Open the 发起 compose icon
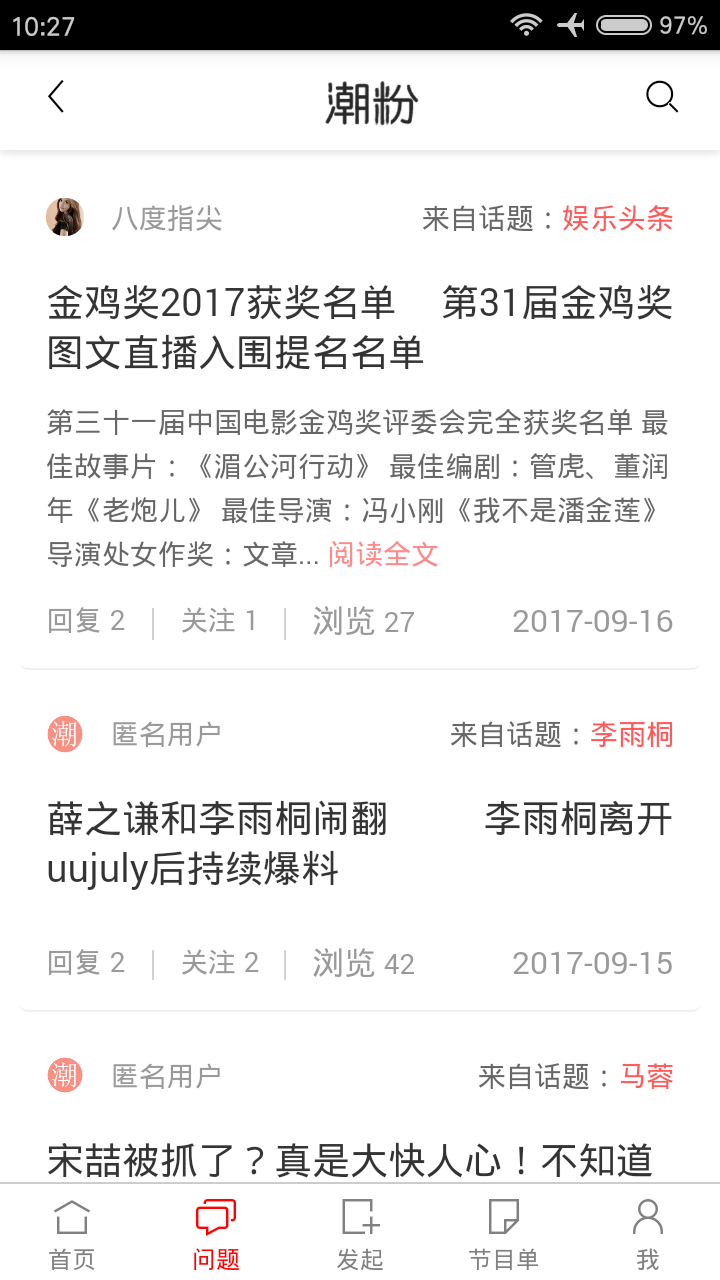The width and height of the screenshot is (720, 1280). 360,1219
